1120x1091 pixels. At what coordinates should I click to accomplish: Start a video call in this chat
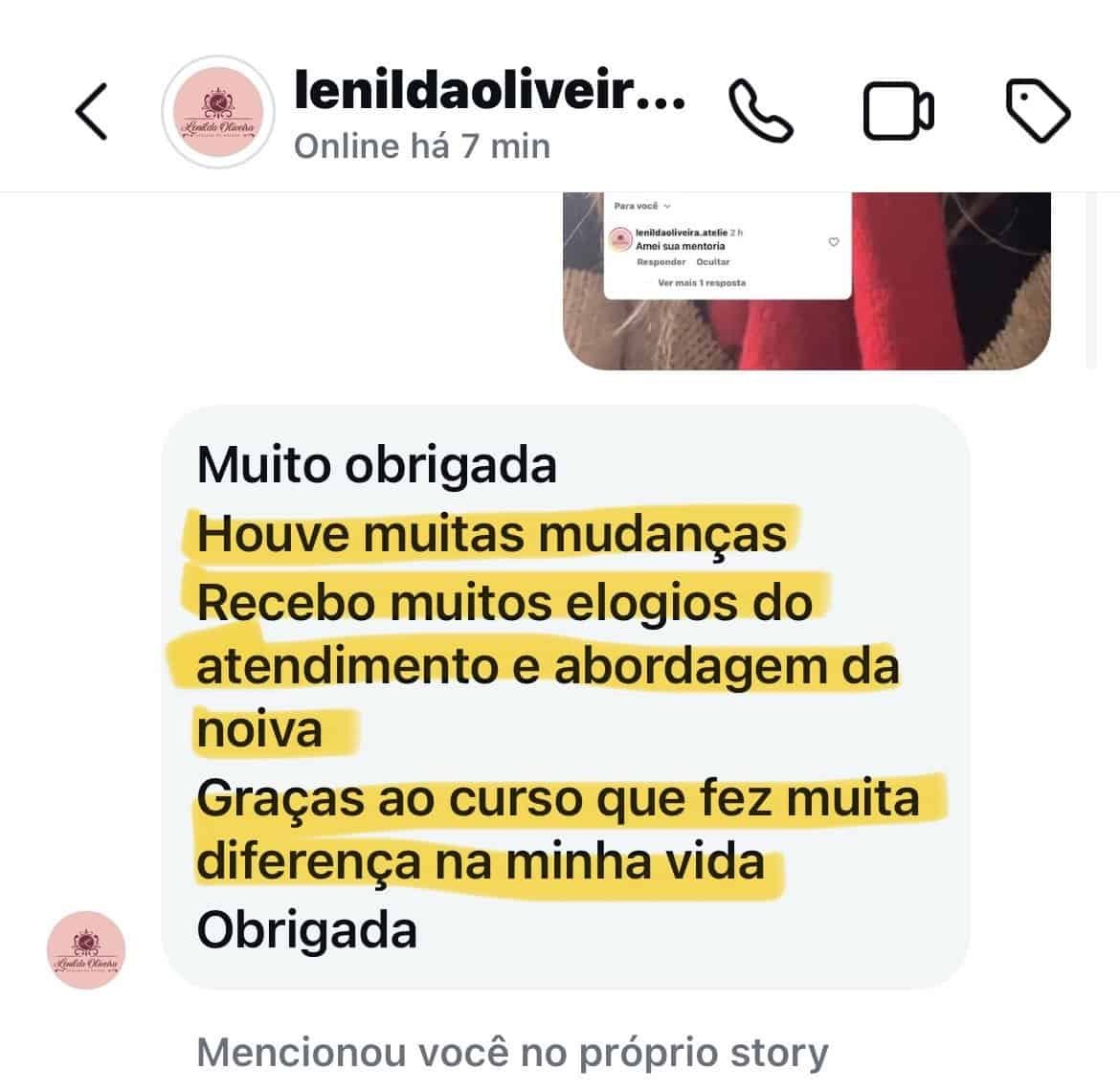(x=898, y=112)
